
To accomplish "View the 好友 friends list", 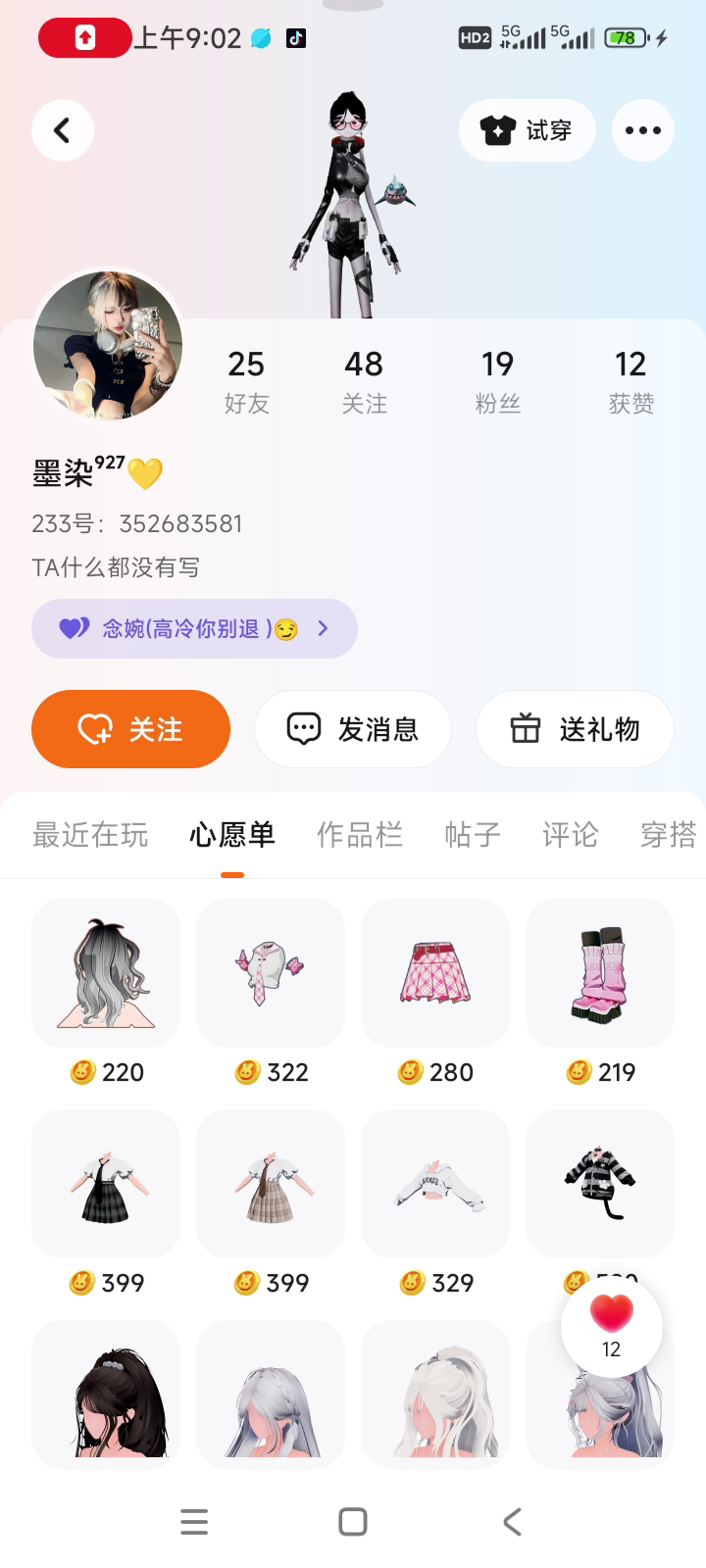I will 246,380.
